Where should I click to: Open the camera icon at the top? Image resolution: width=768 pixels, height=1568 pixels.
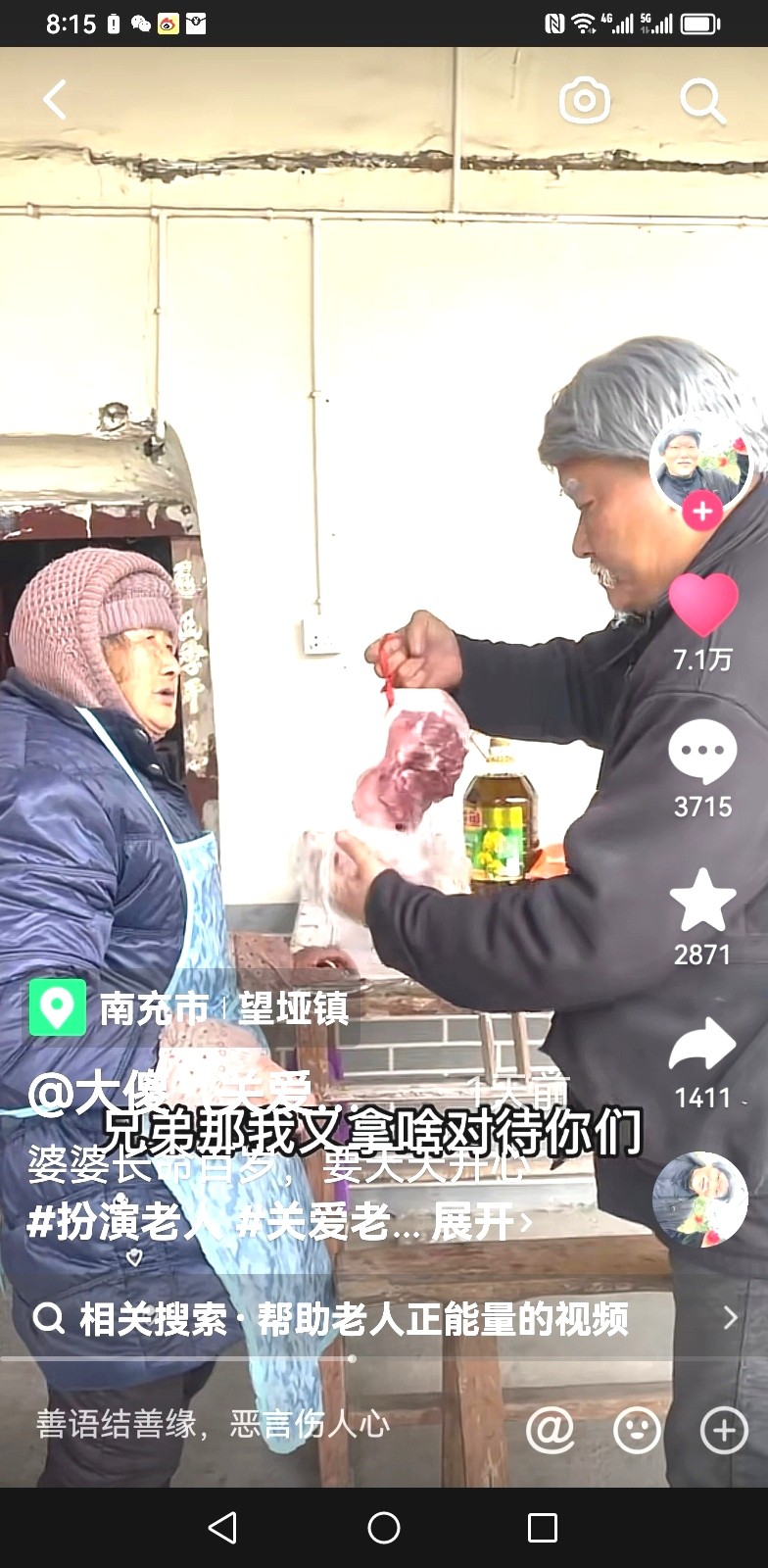point(585,100)
